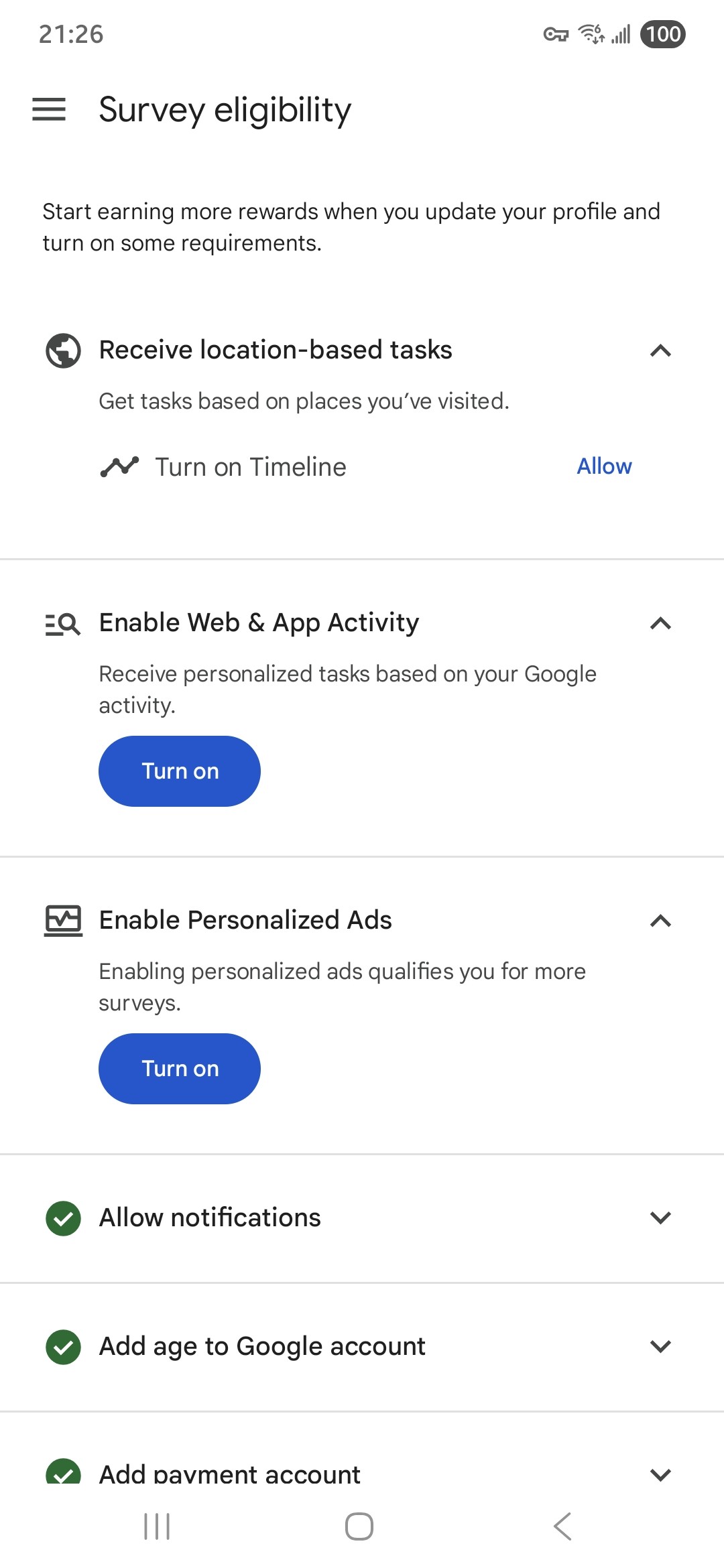724x1568 pixels.
Task: Collapse the Enable Personalized Ads section
Action: [660, 921]
